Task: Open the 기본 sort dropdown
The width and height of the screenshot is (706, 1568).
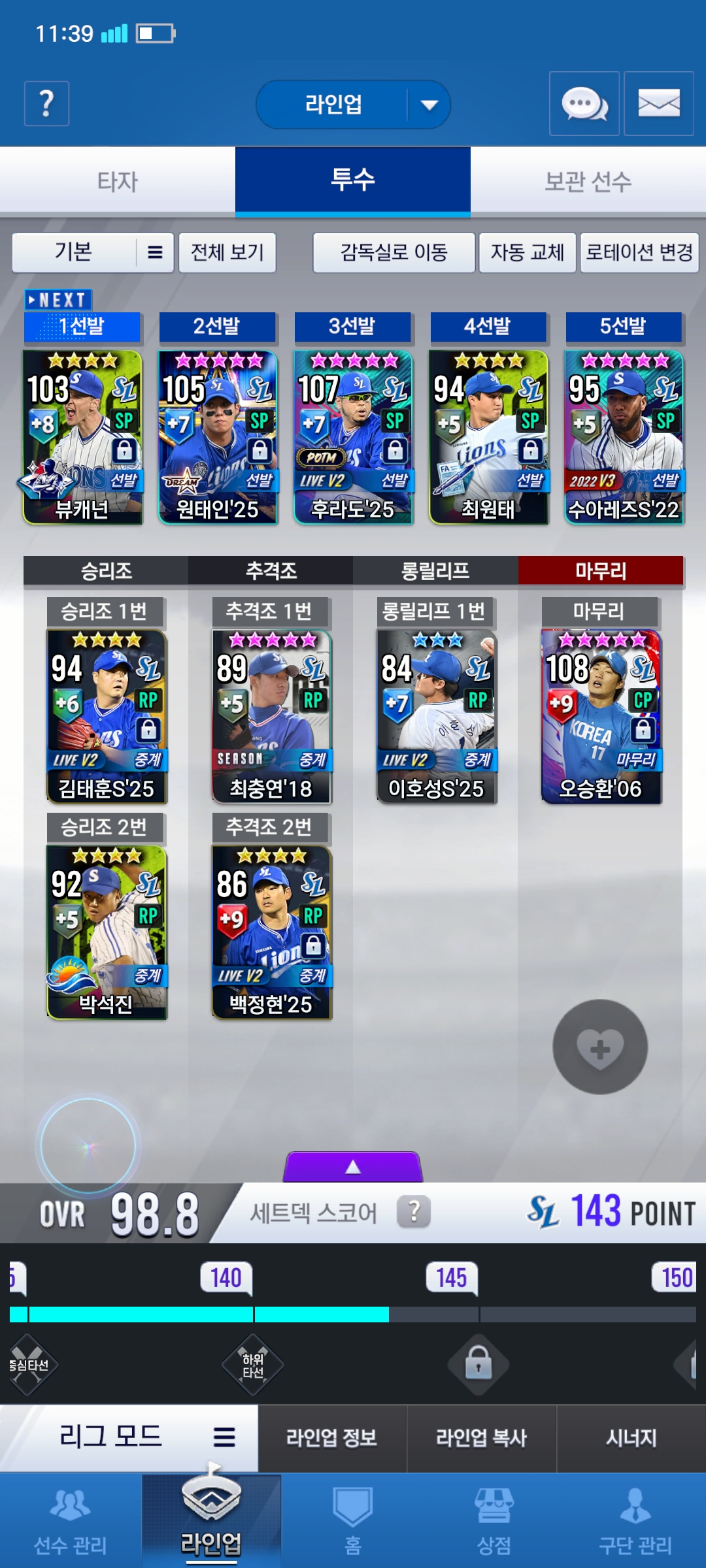Action: pos(93,252)
